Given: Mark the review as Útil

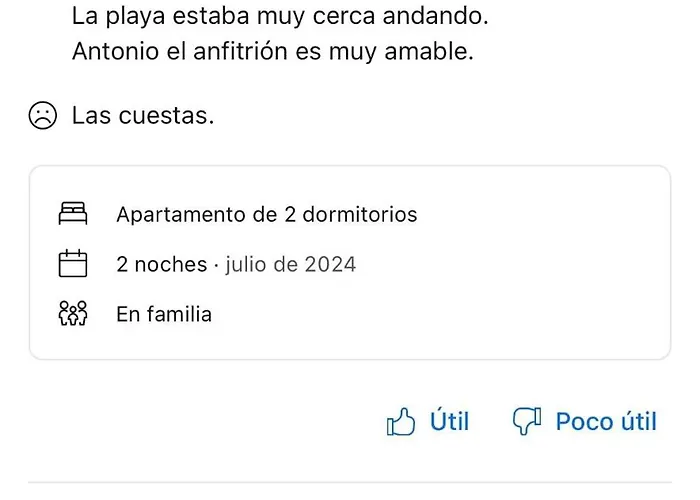Looking at the screenshot, I should [x=428, y=422].
